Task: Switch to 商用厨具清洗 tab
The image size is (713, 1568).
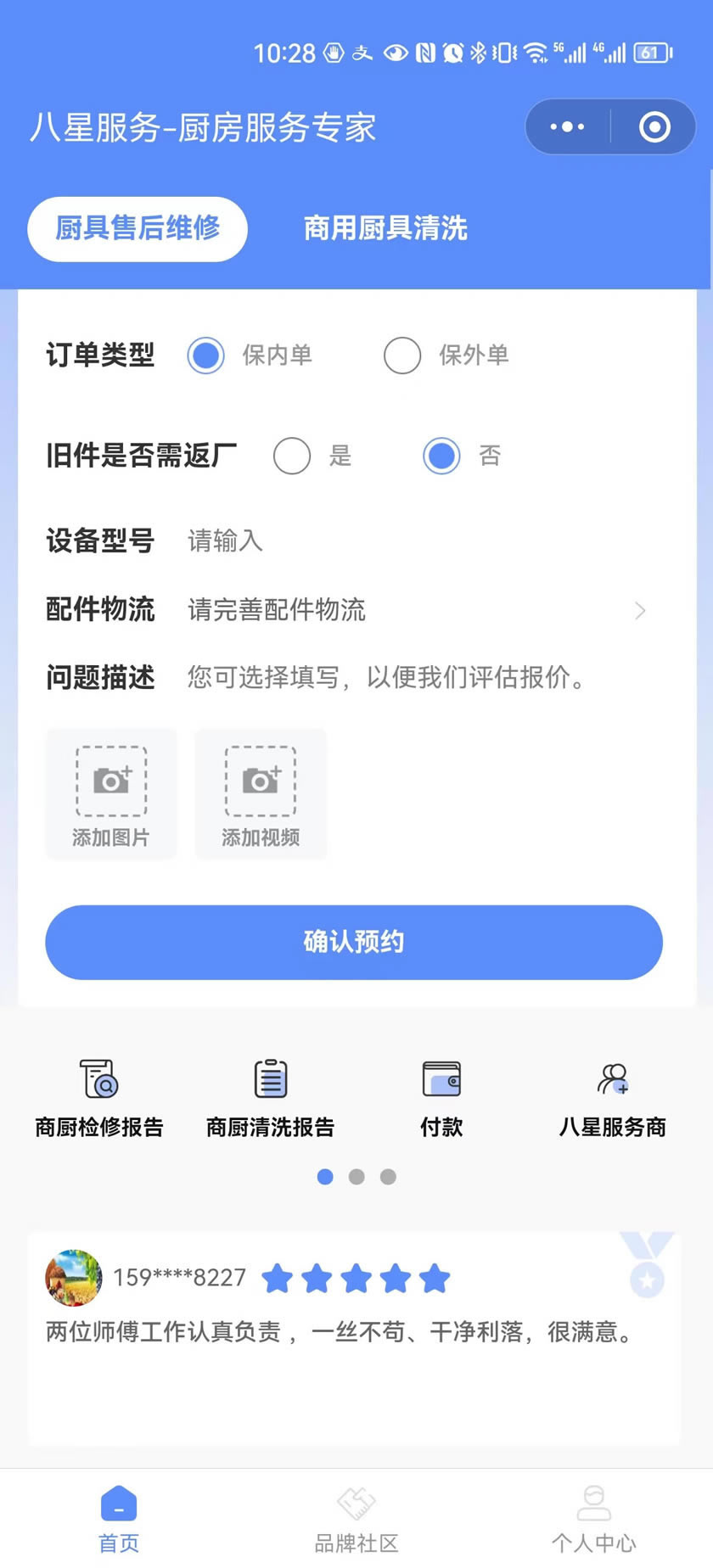Action: [x=385, y=228]
